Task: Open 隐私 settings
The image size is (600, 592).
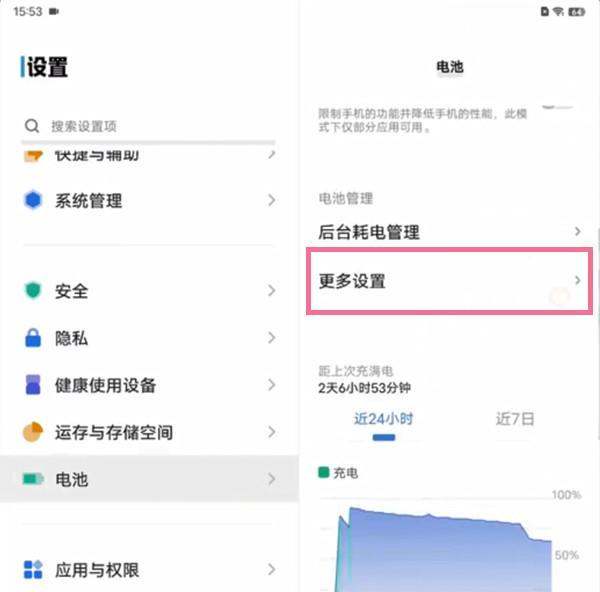Action: click(148, 338)
